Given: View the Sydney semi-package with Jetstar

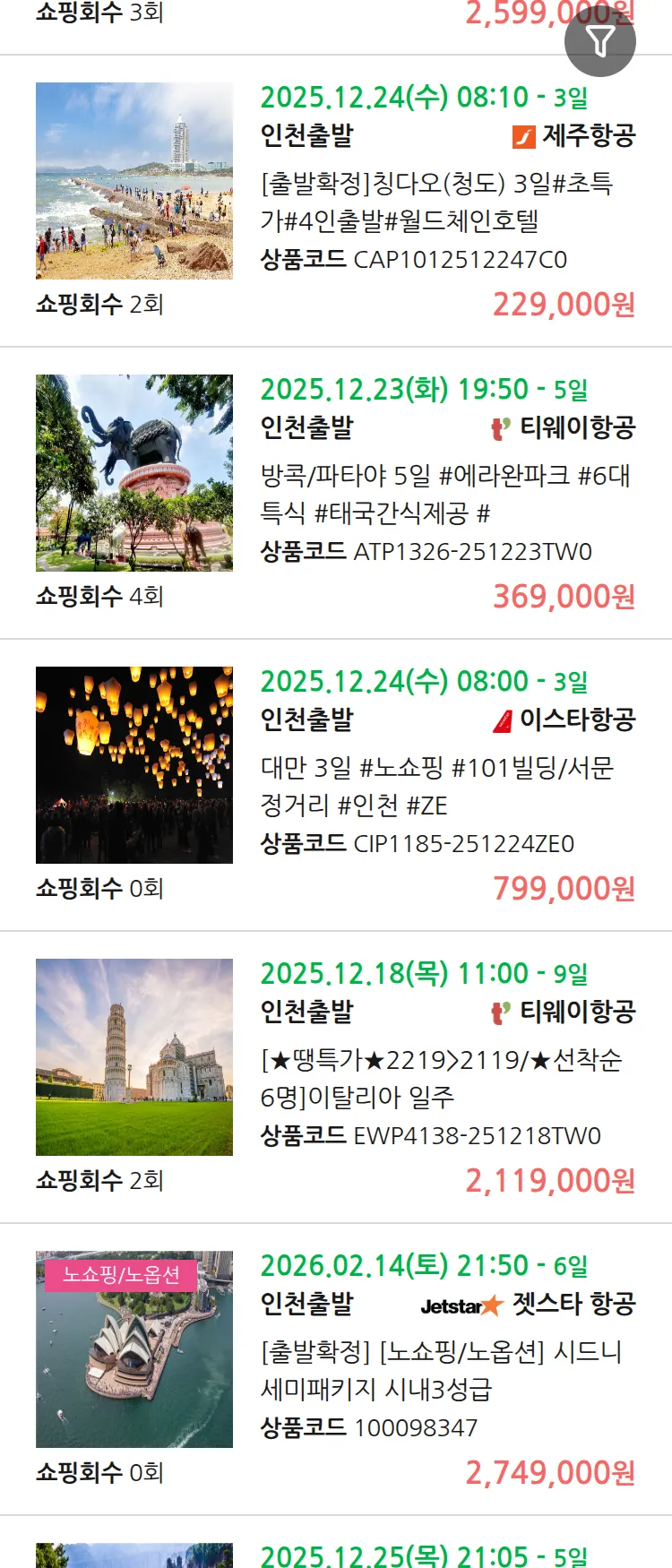Looking at the screenshot, I should [x=441, y=1371].
